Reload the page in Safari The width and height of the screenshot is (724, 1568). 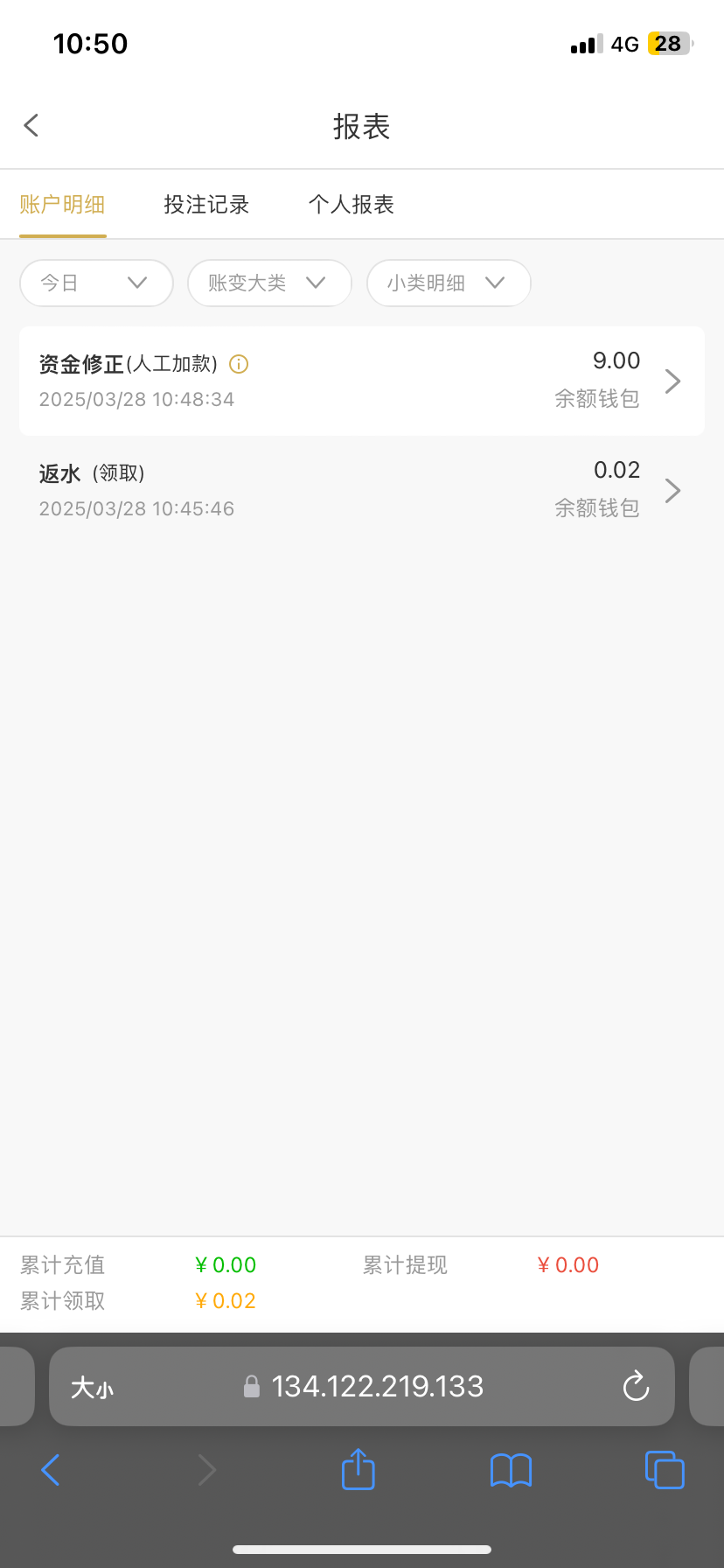636,1386
